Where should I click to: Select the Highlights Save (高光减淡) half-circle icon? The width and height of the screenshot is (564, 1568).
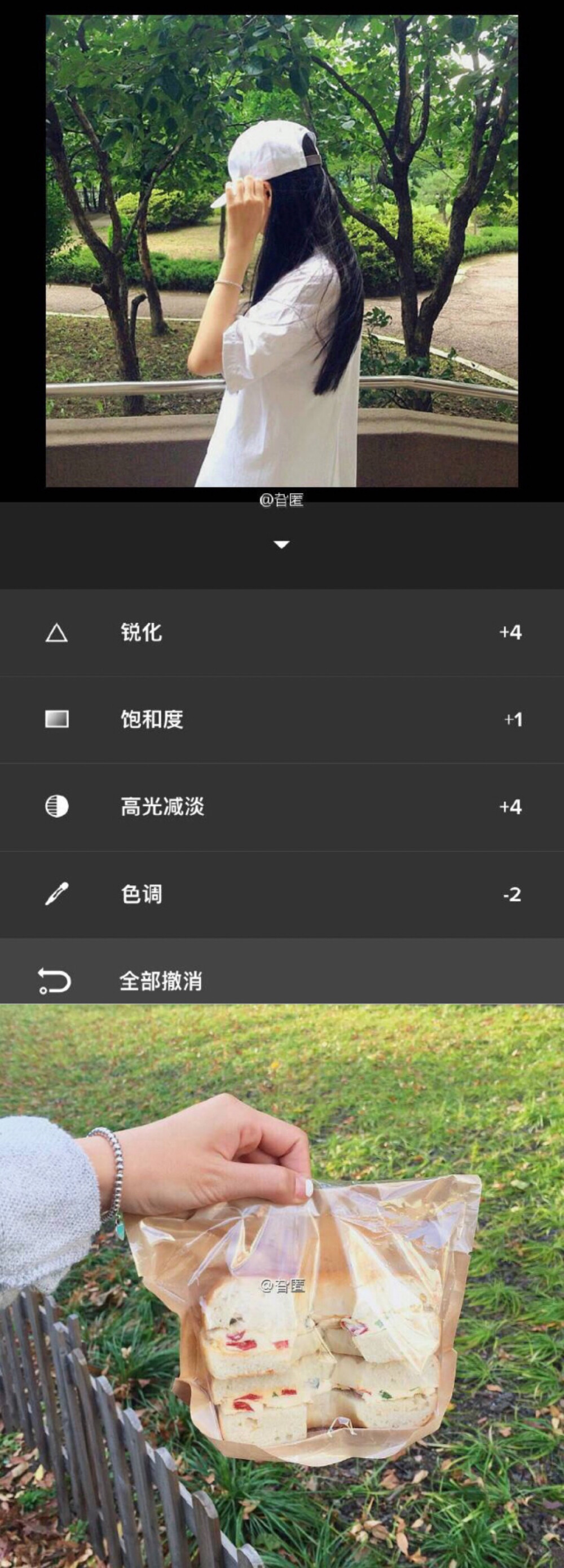[x=56, y=807]
